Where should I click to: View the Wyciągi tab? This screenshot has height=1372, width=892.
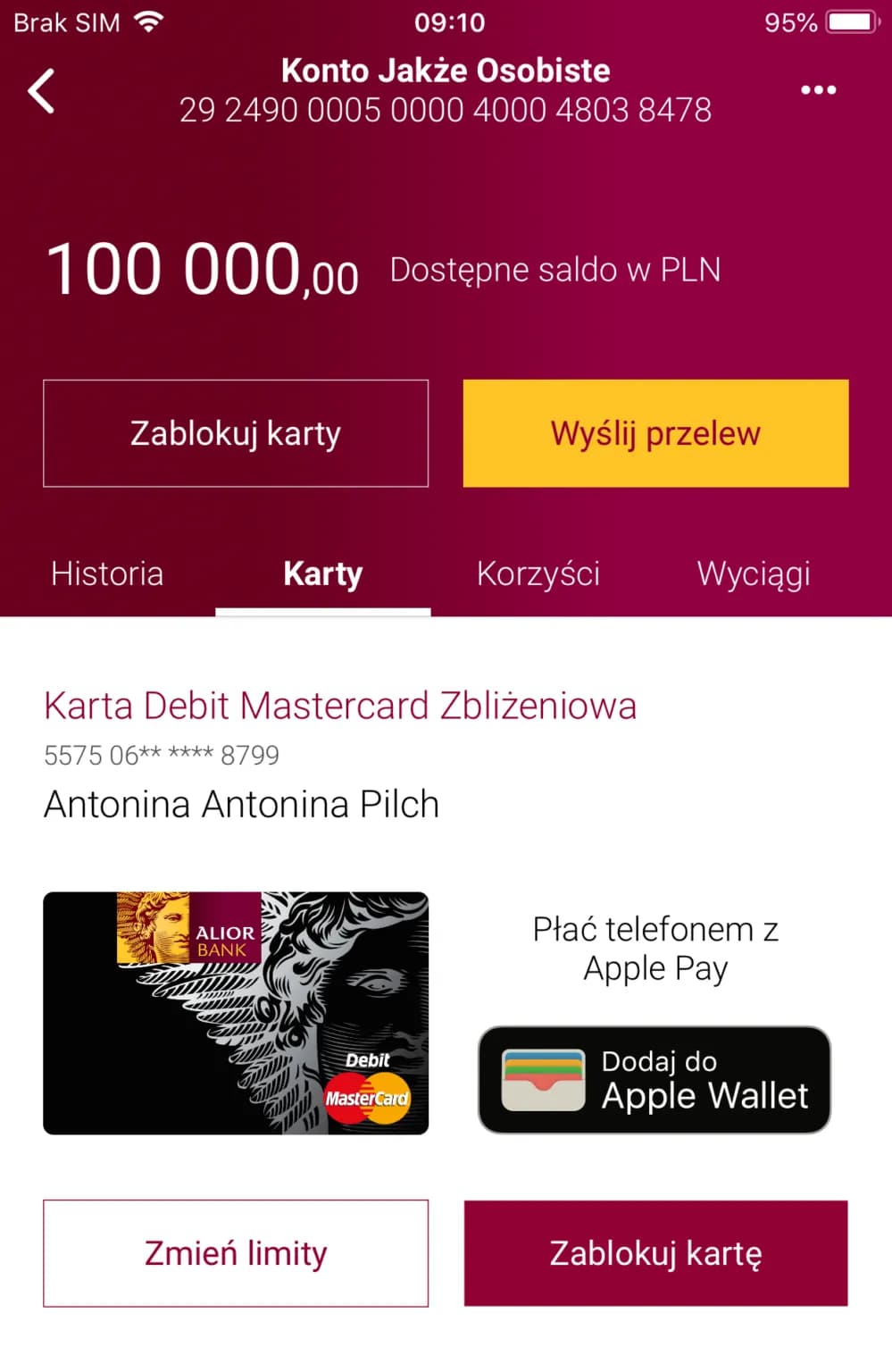(x=754, y=573)
